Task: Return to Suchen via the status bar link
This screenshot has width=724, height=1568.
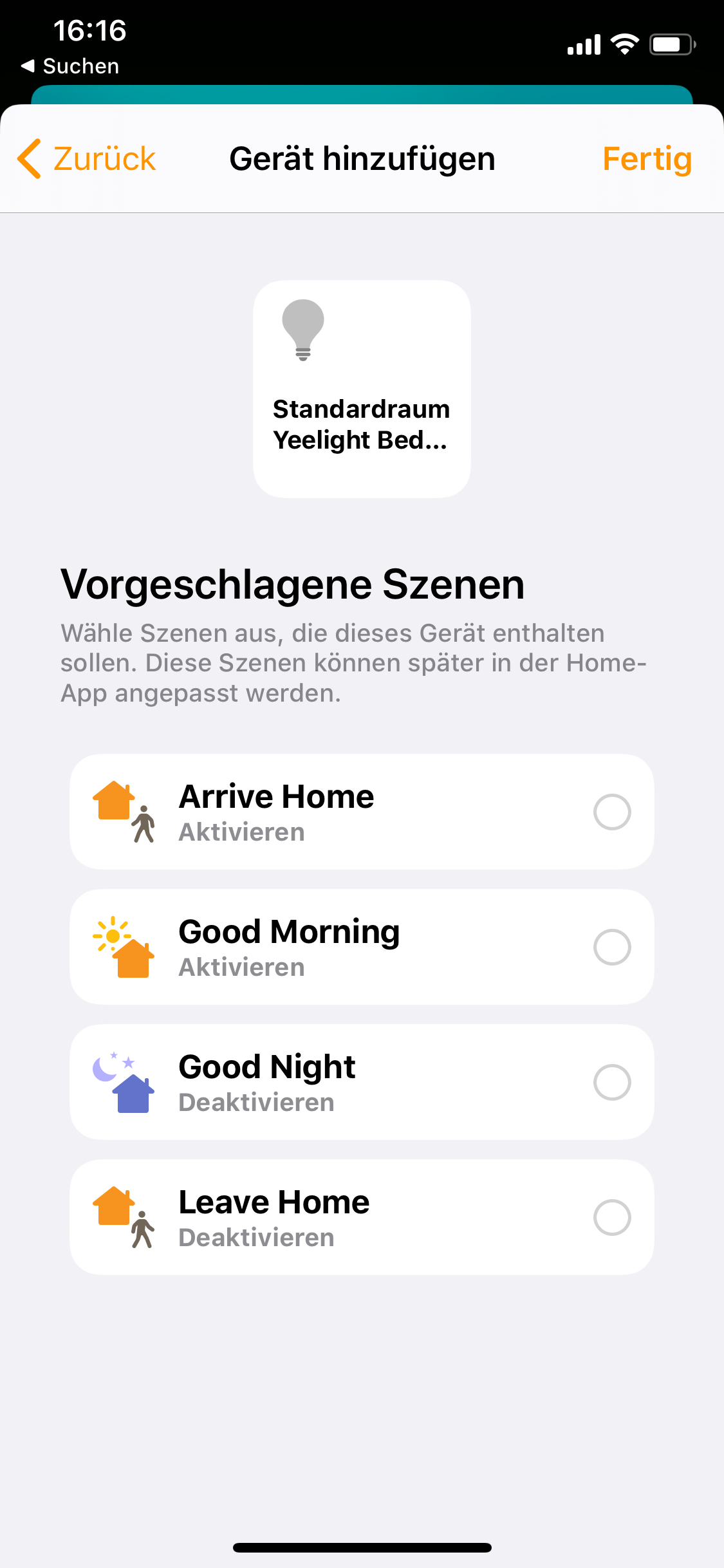Action: click(x=70, y=65)
